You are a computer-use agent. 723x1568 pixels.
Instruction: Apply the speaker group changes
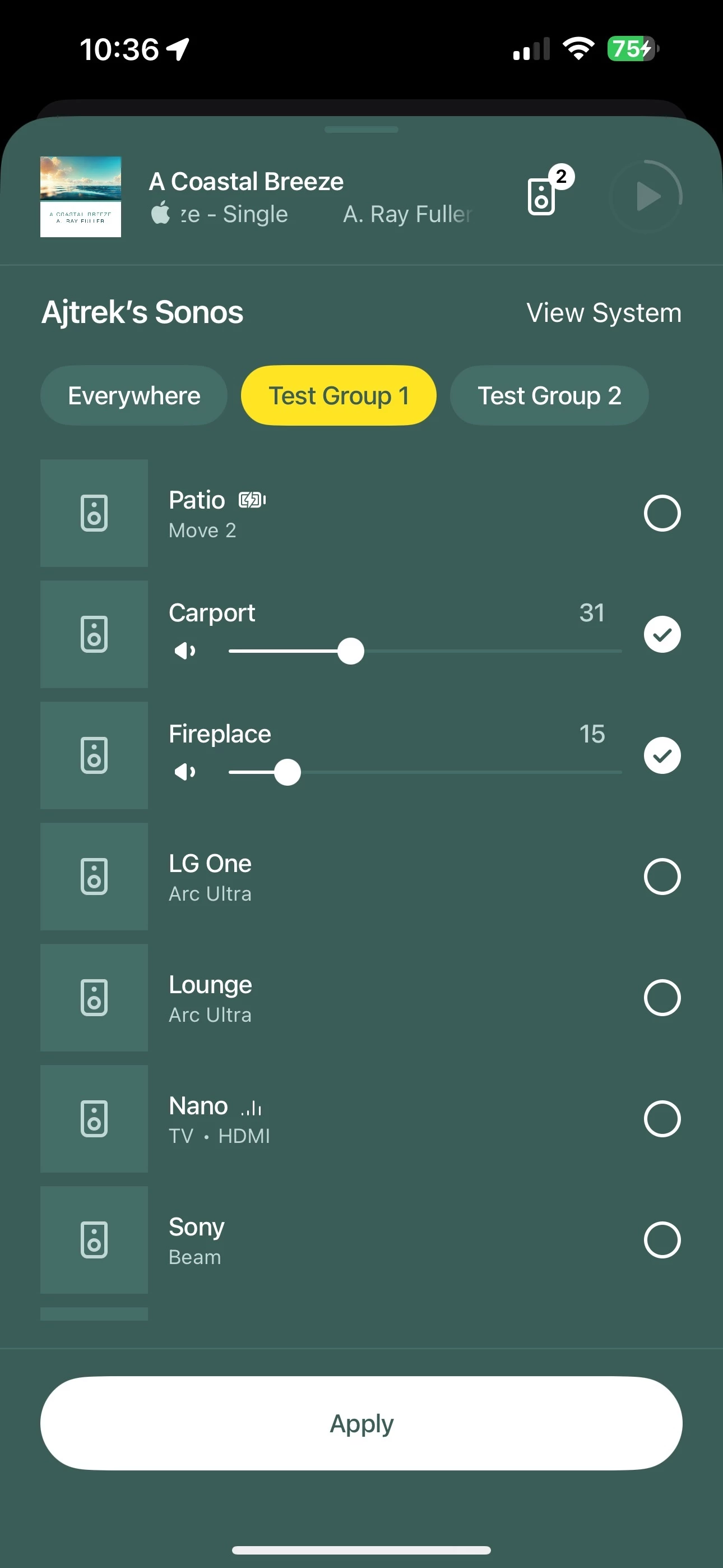(361, 1423)
